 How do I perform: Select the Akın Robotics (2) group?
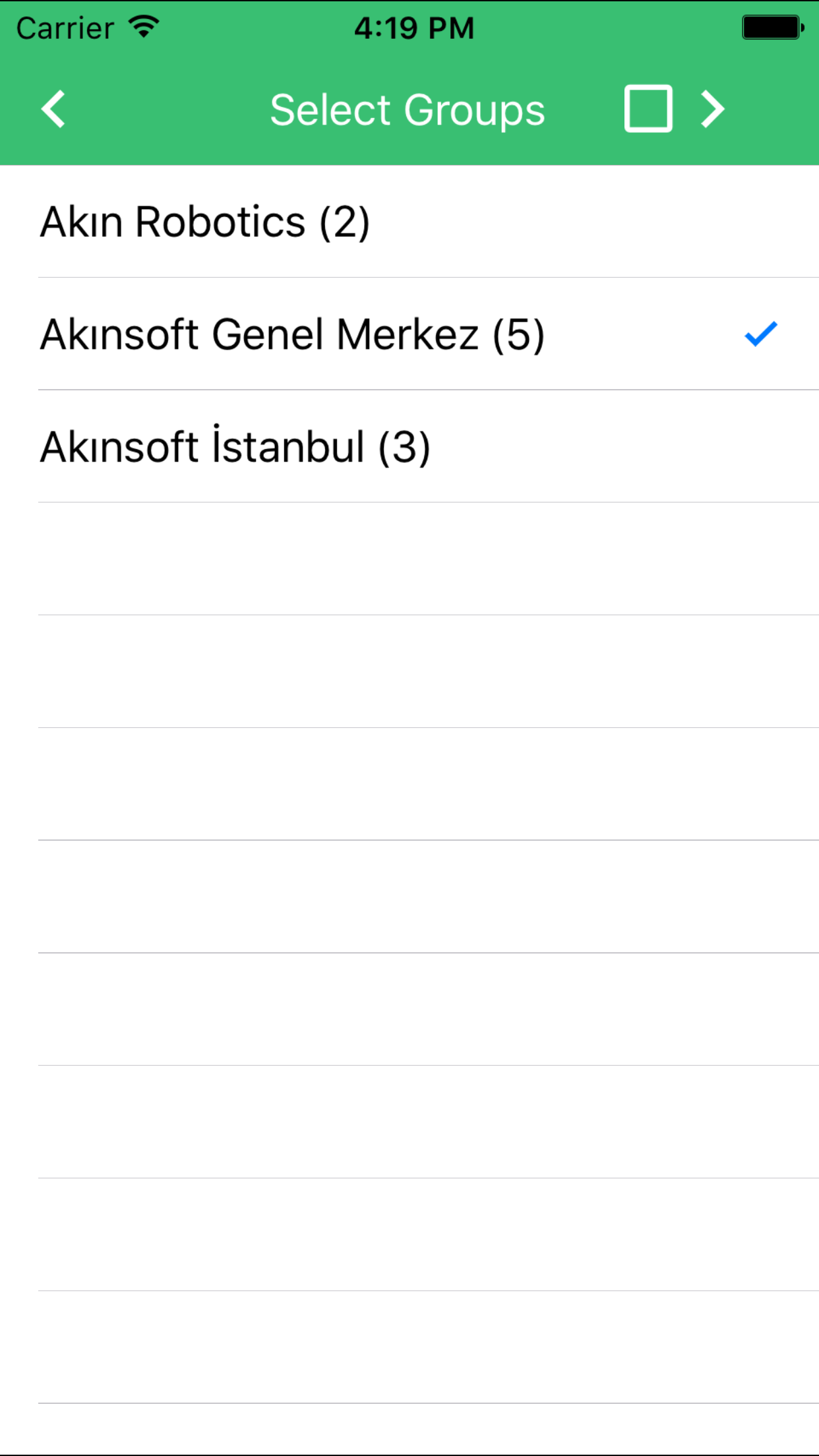pyautogui.click(x=409, y=222)
